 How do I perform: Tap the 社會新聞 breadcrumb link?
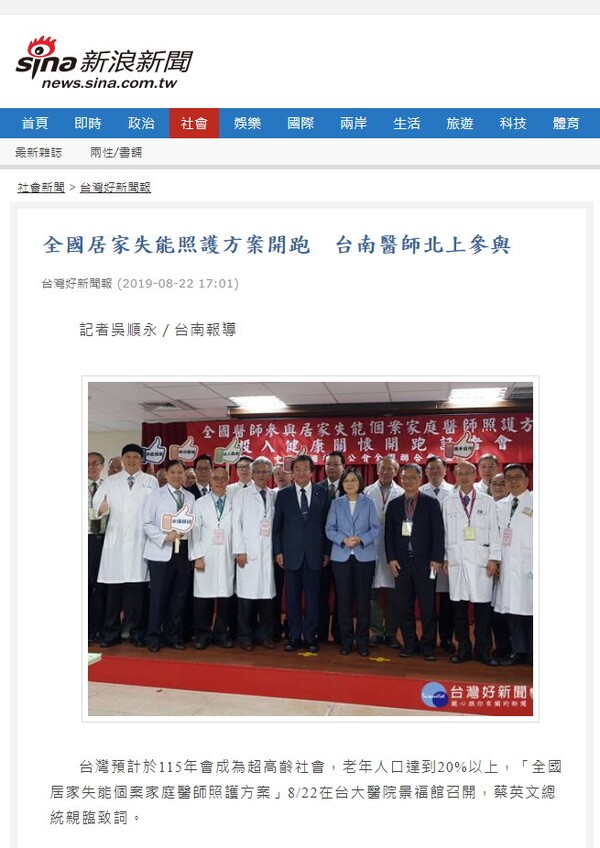[41, 187]
